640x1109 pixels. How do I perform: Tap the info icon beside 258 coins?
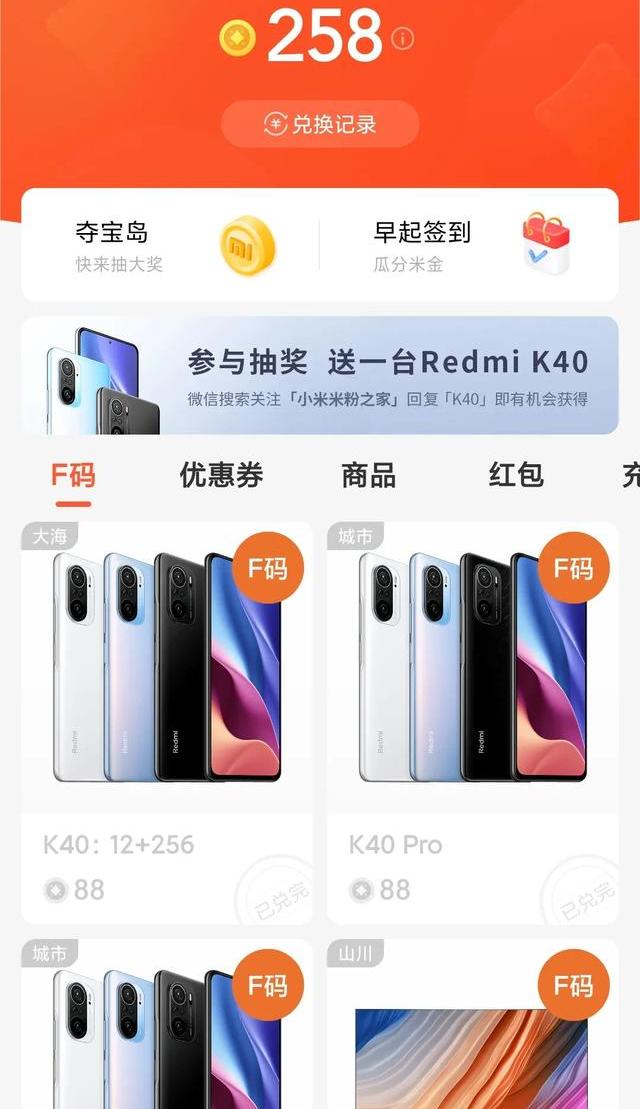pyautogui.click(x=403, y=39)
